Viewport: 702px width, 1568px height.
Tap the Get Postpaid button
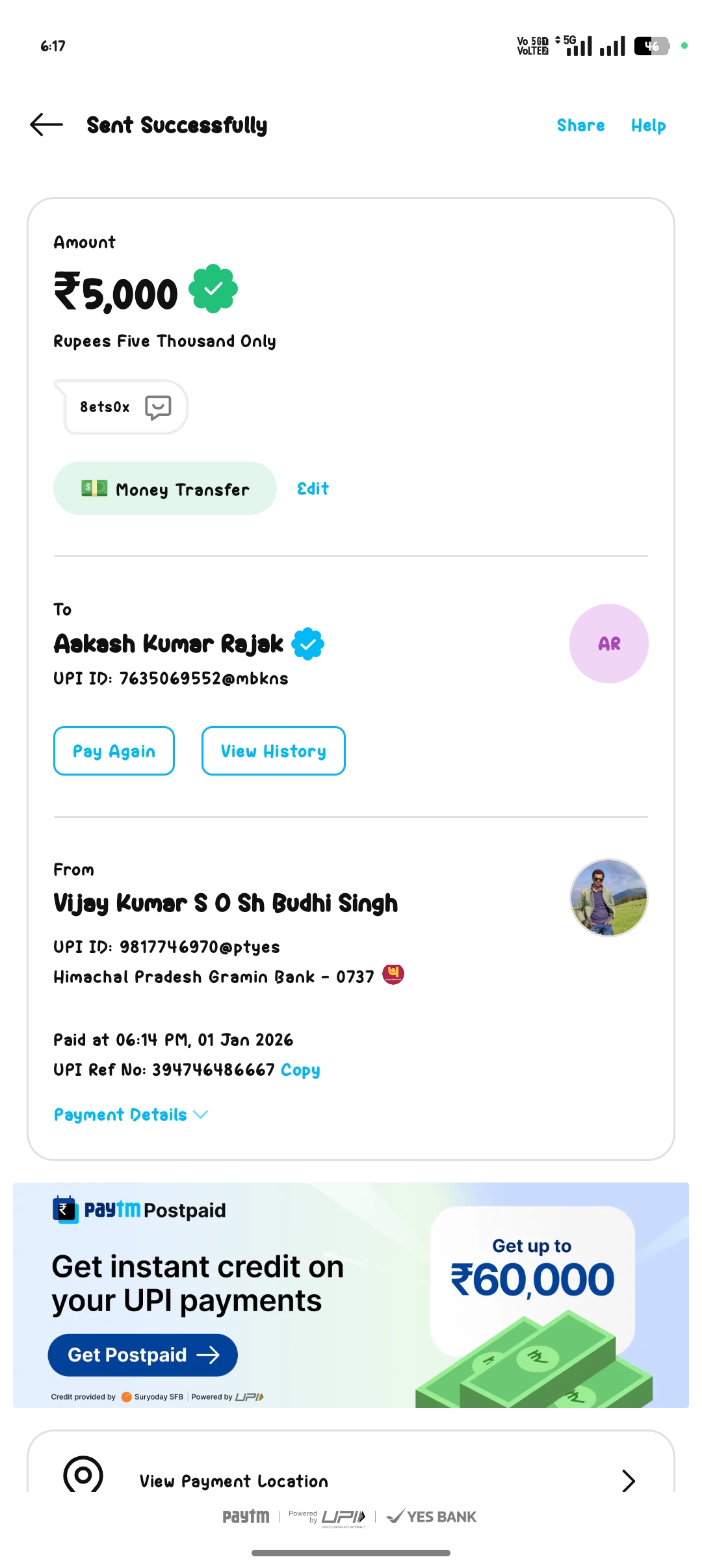click(x=142, y=1355)
